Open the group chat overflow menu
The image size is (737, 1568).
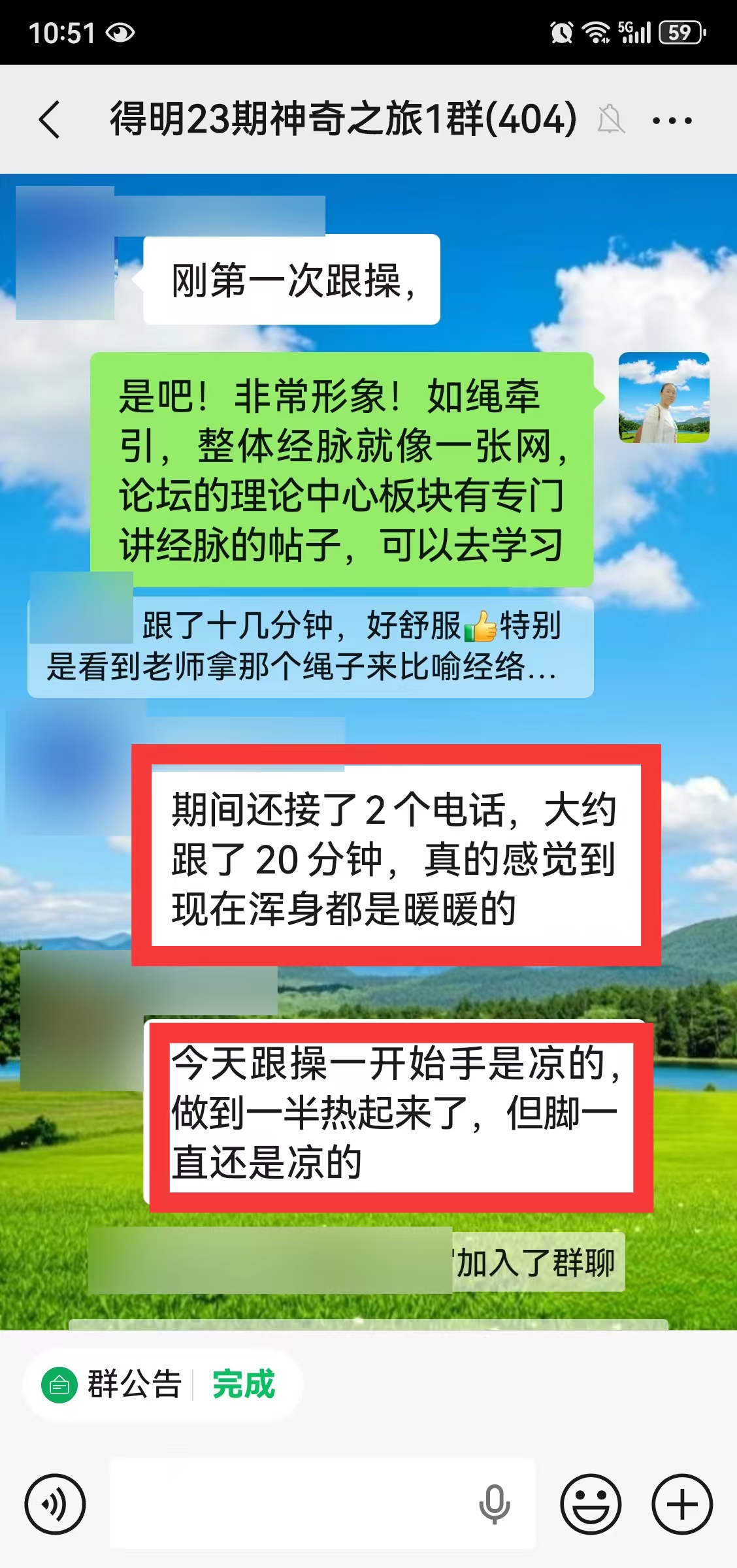point(672,120)
